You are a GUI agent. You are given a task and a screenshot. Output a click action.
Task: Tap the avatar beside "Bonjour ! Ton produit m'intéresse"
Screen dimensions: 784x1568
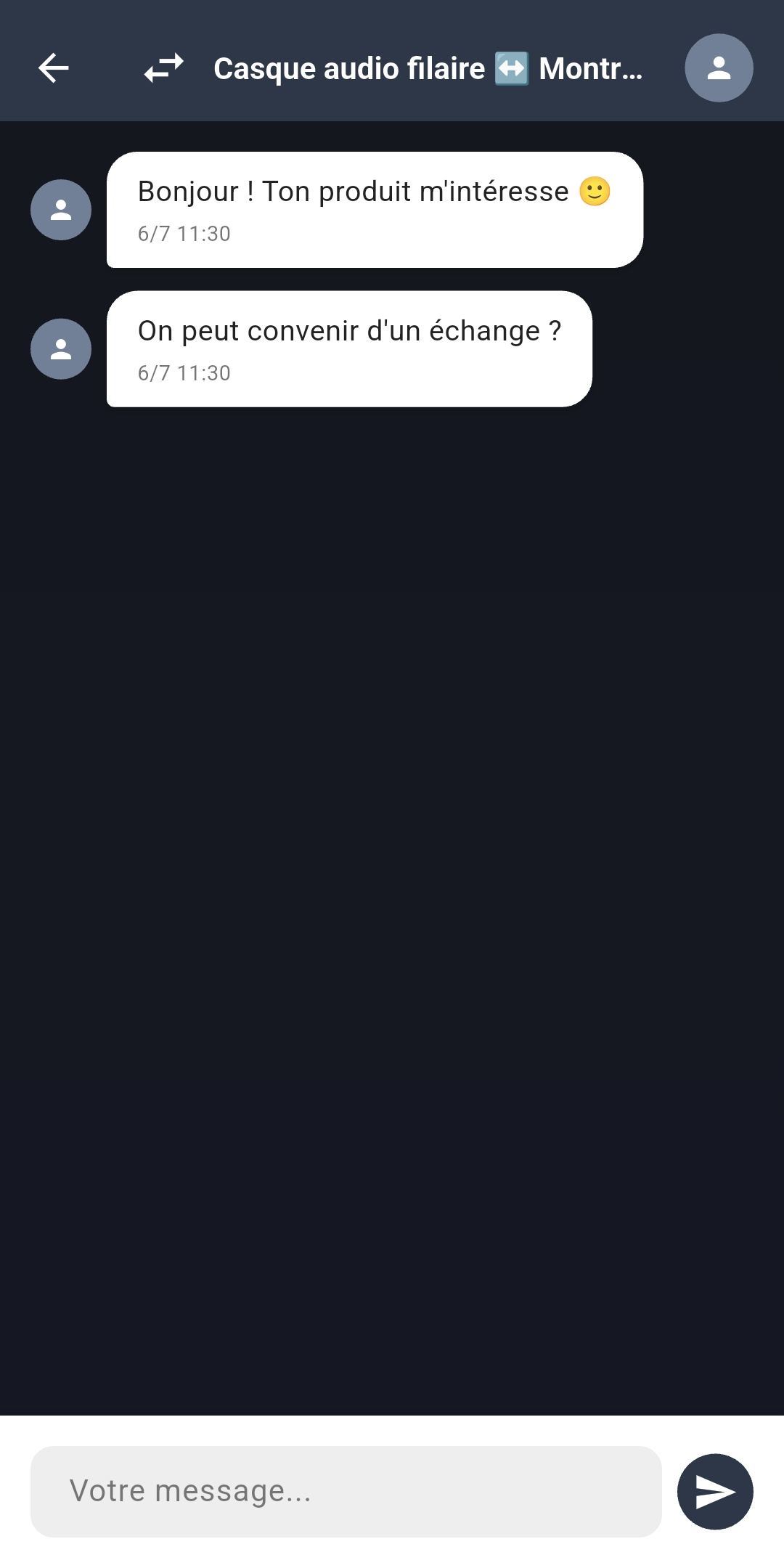coord(61,210)
